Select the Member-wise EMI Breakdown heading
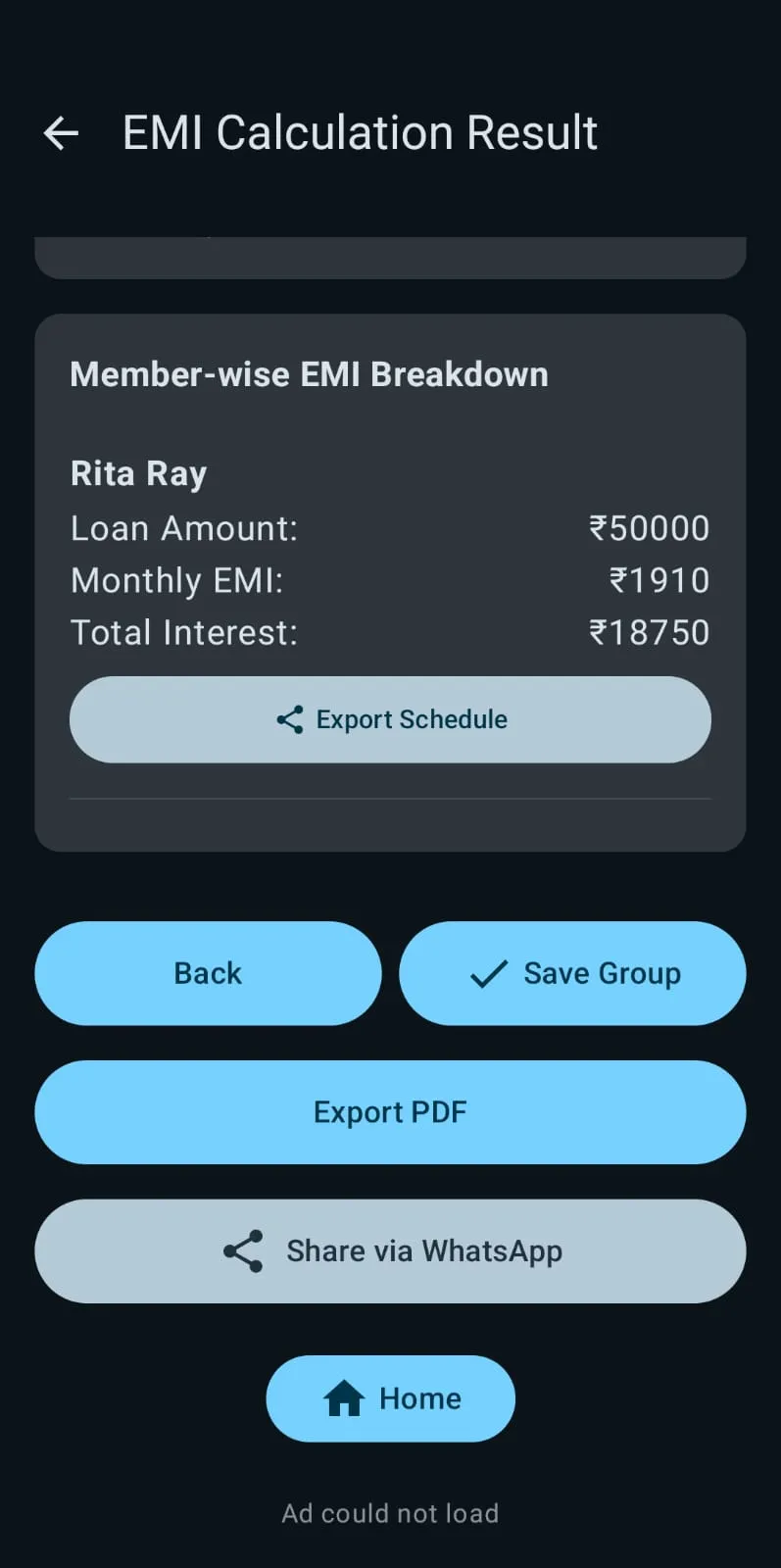 310,373
